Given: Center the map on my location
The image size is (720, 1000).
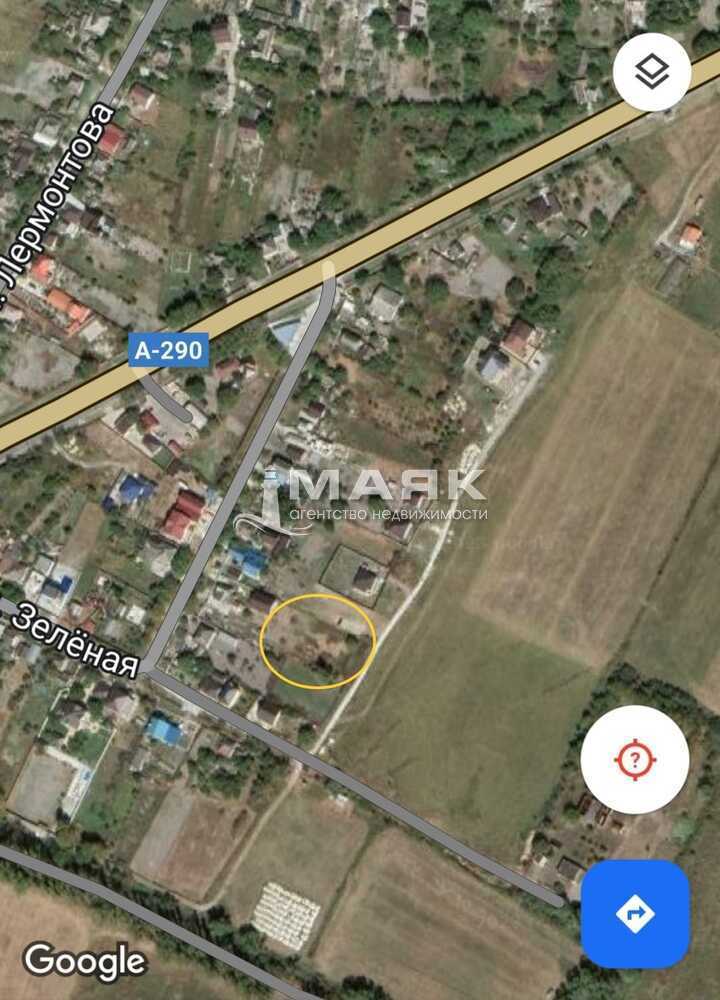Looking at the screenshot, I should pyautogui.click(x=634, y=760).
